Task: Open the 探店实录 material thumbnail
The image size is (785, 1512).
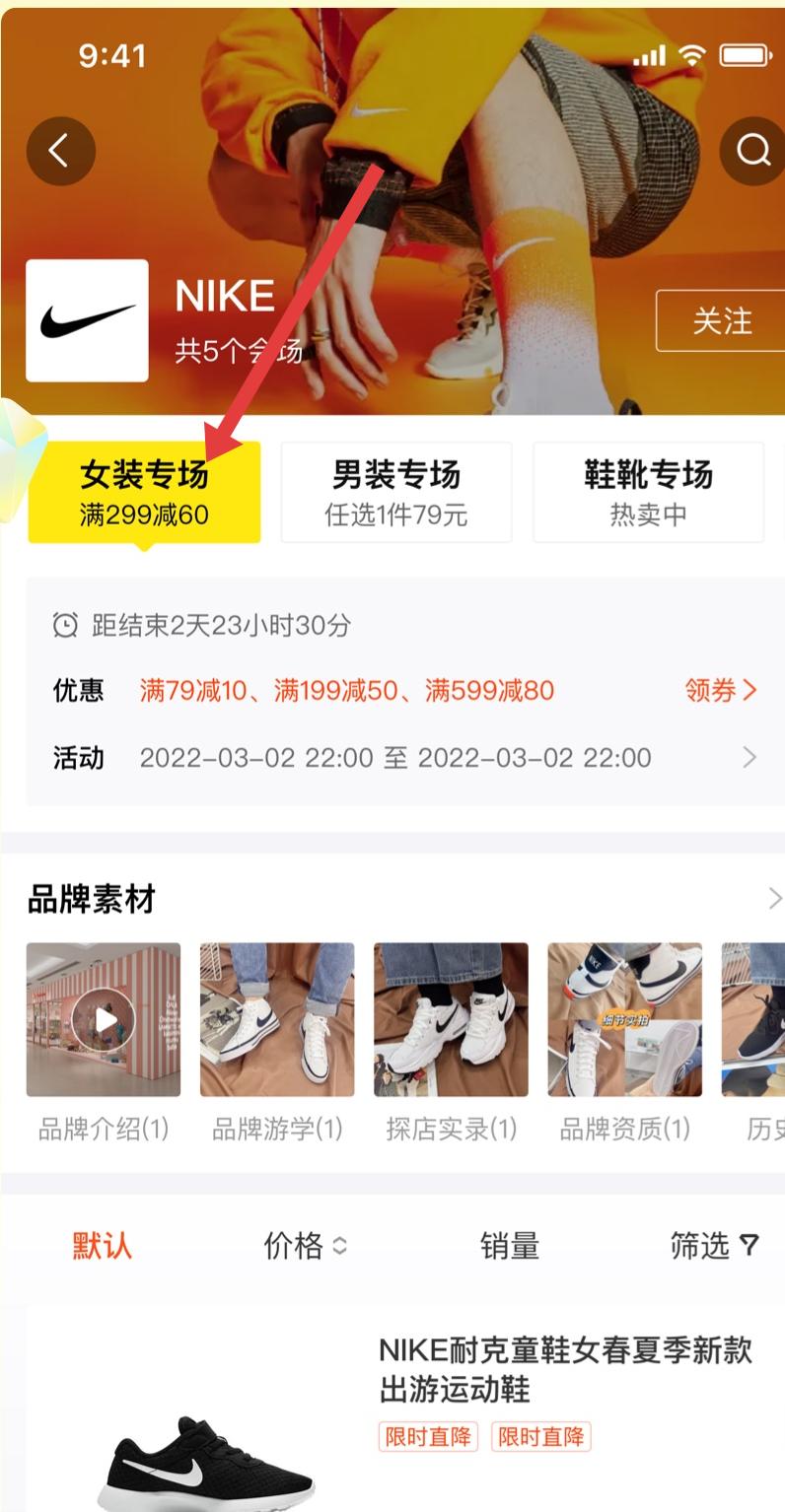Action: point(451,1019)
